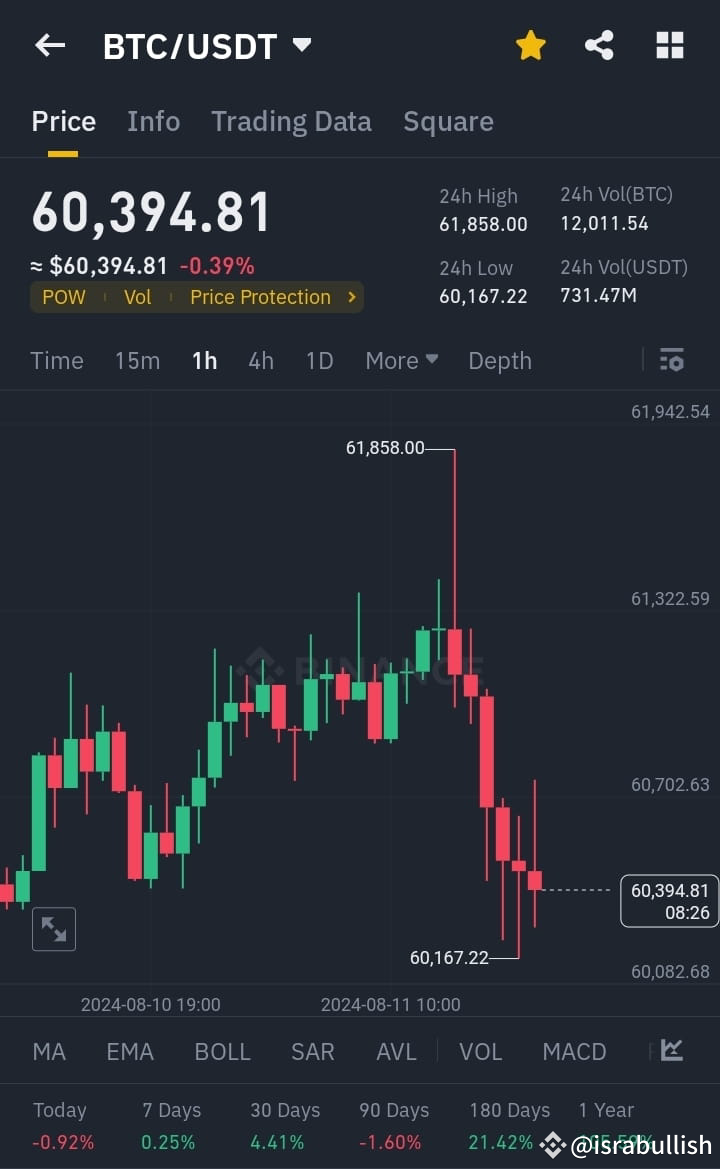Screen dimensions: 720x1169
Task: Enable the MACD indicator
Action: pyautogui.click(x=574, y=1051)
